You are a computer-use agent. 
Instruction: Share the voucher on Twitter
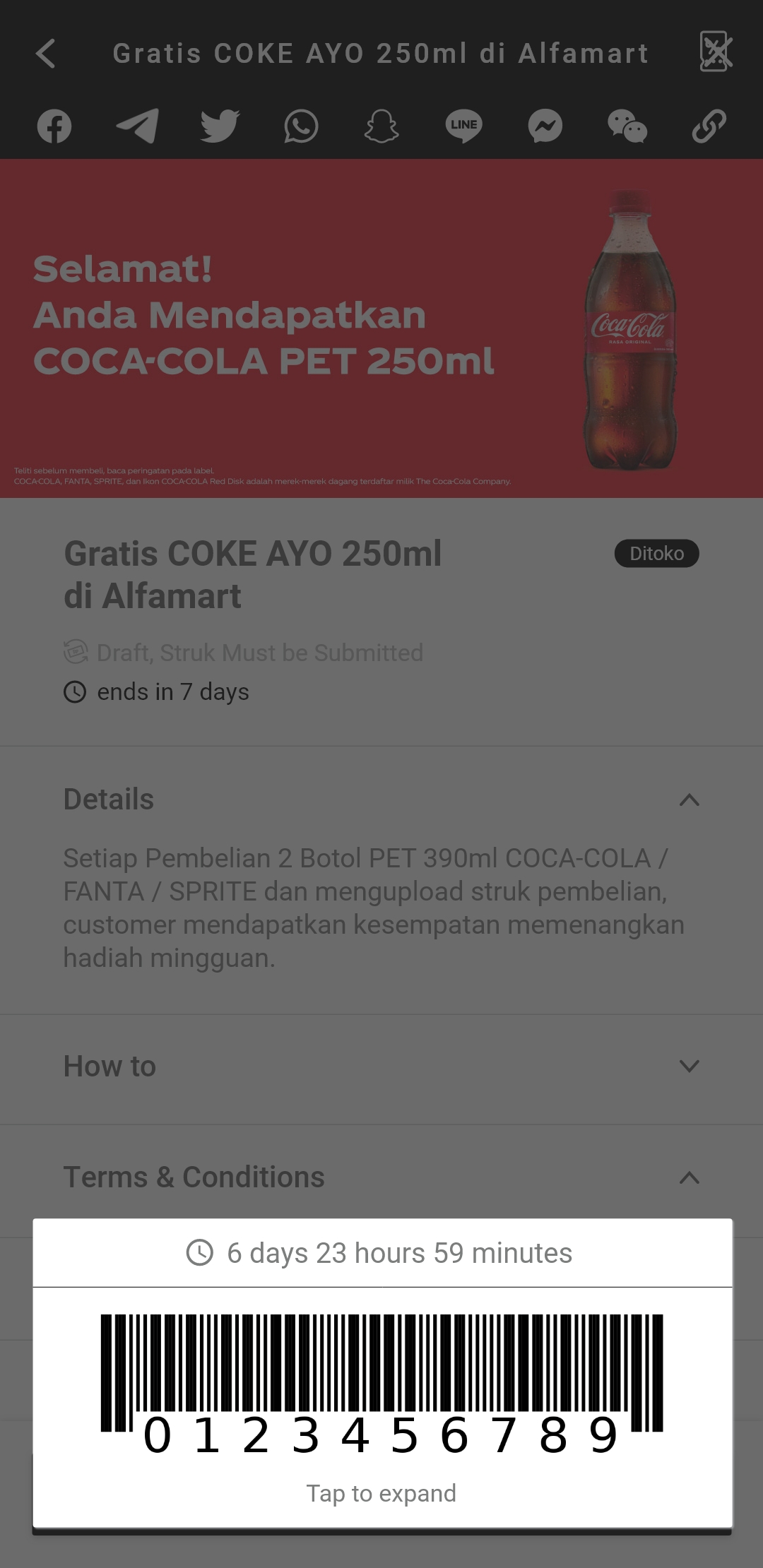click(220, 126)
